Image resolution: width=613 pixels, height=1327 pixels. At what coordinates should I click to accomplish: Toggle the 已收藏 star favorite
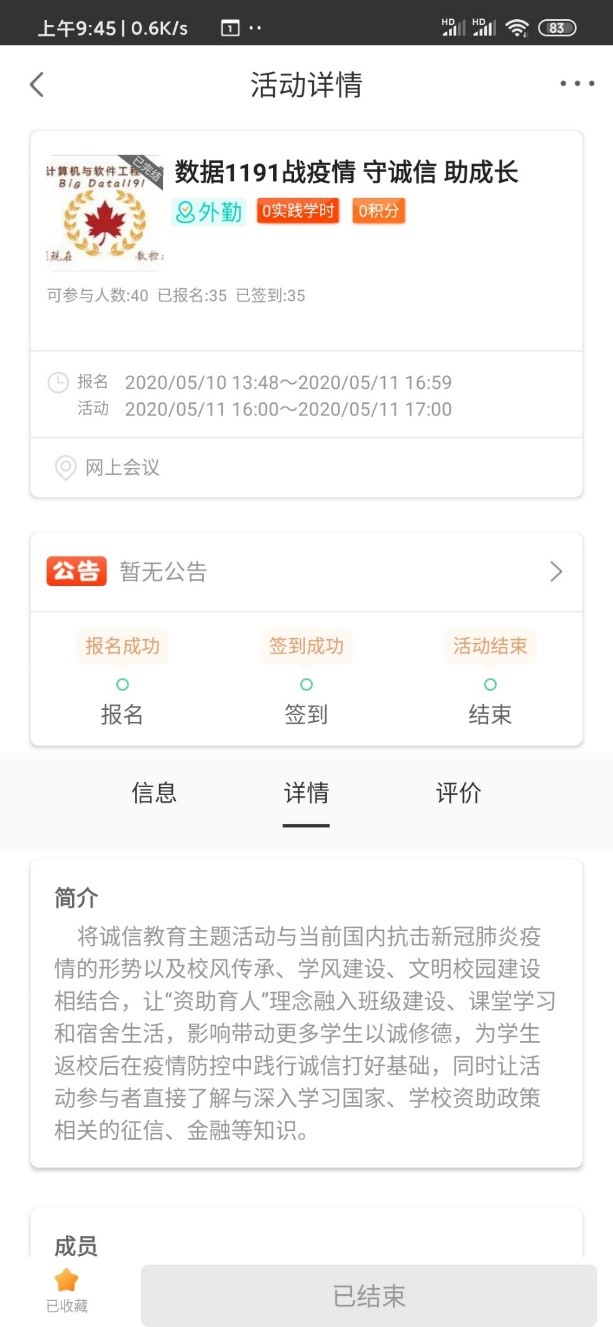pyautogui.click(x=67, y=1289)
